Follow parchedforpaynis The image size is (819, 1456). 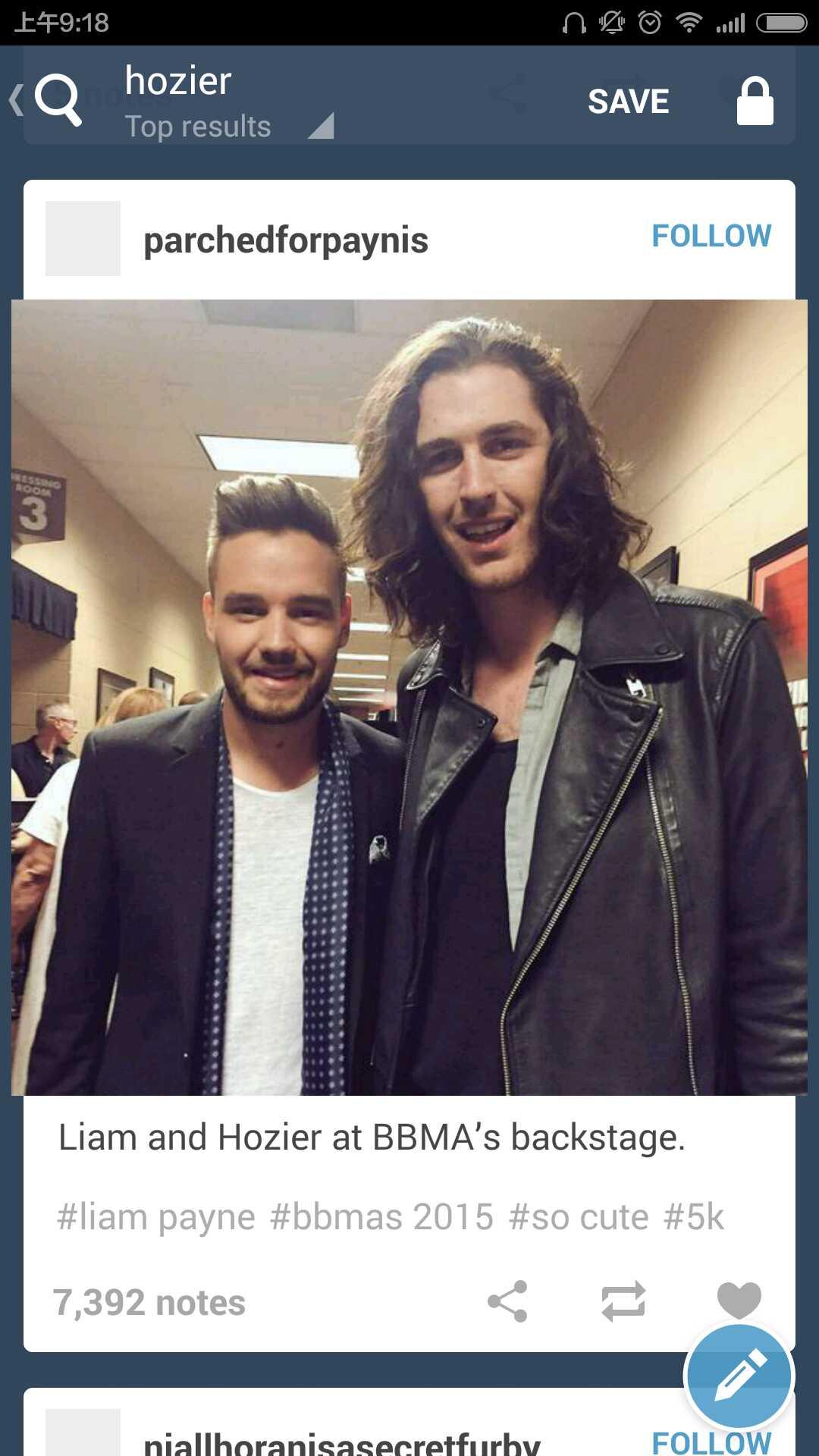point(711,236)
